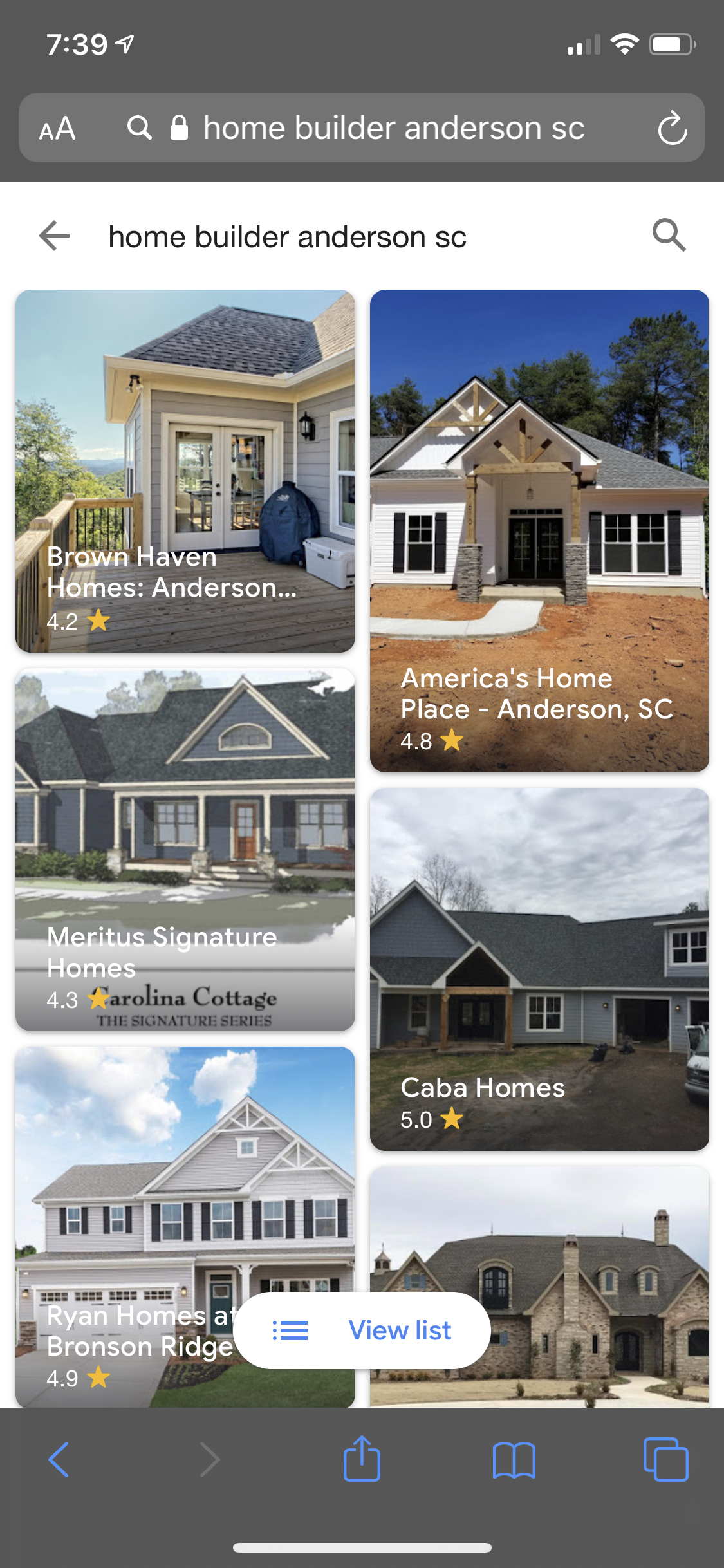Tap the magnifier icon next to the query
Screen dimensions: 724x1568
pyautogui.click(x=669, y=235)
